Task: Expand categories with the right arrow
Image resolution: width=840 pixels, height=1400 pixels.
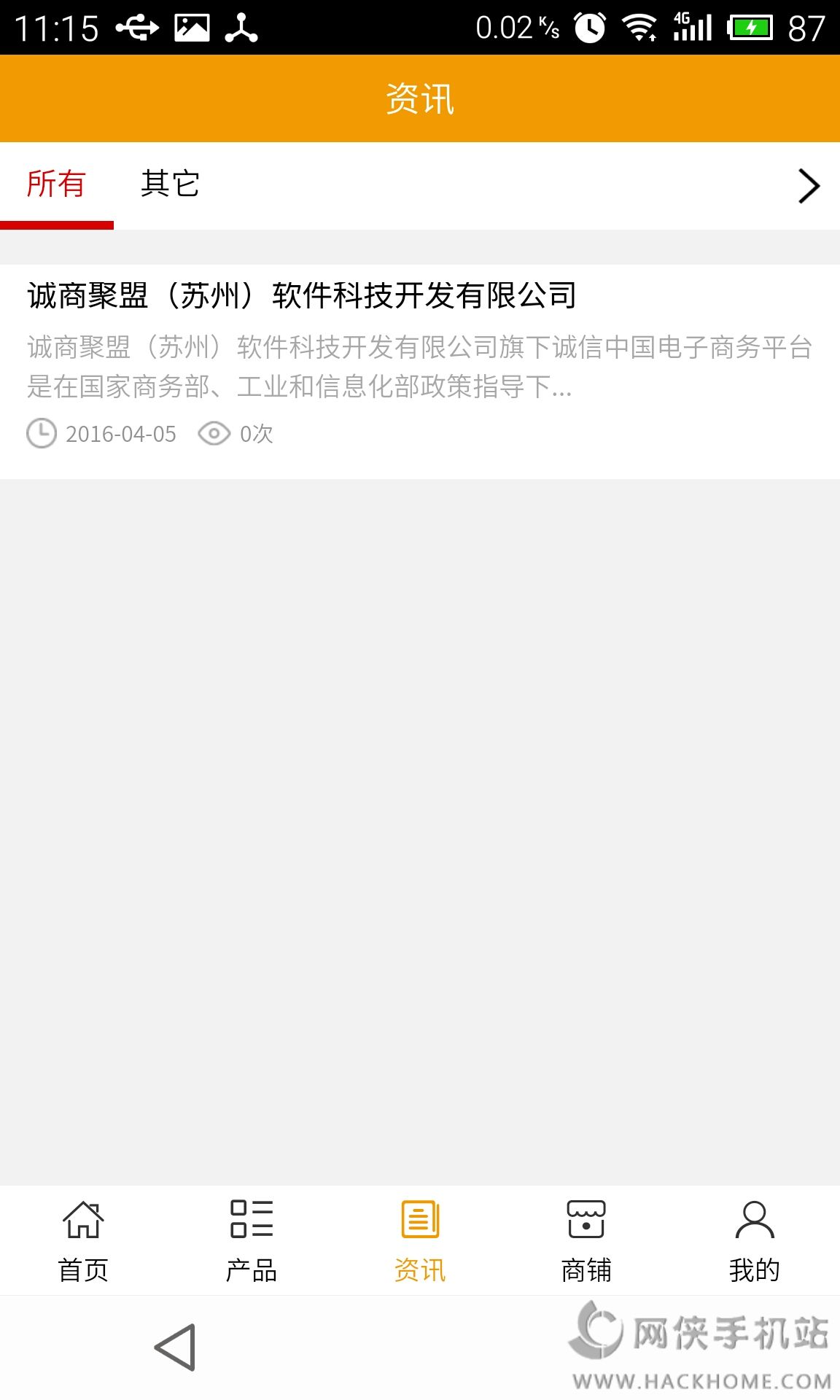Action: 808,186
